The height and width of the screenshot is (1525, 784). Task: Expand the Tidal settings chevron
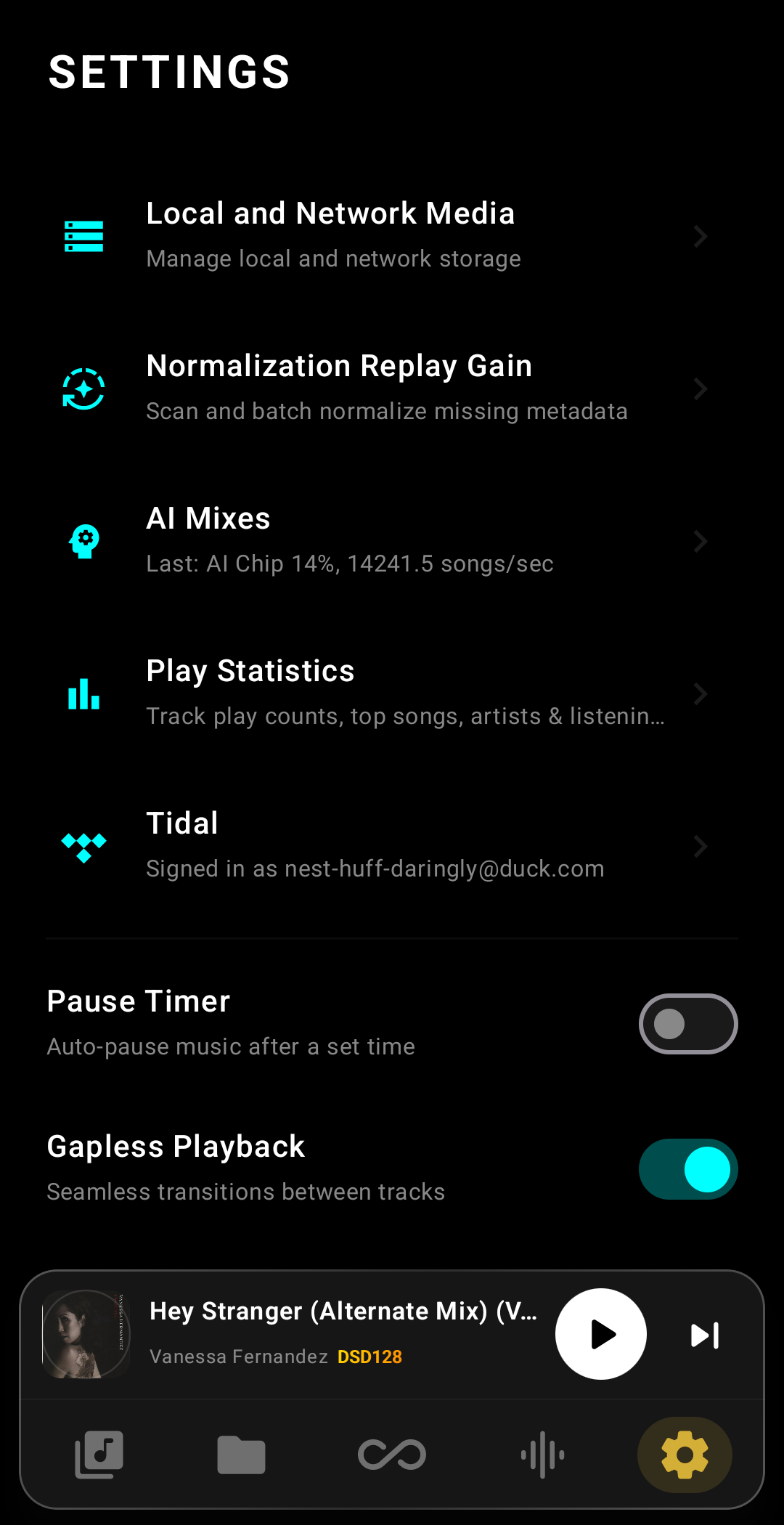(x=699, y=846)
